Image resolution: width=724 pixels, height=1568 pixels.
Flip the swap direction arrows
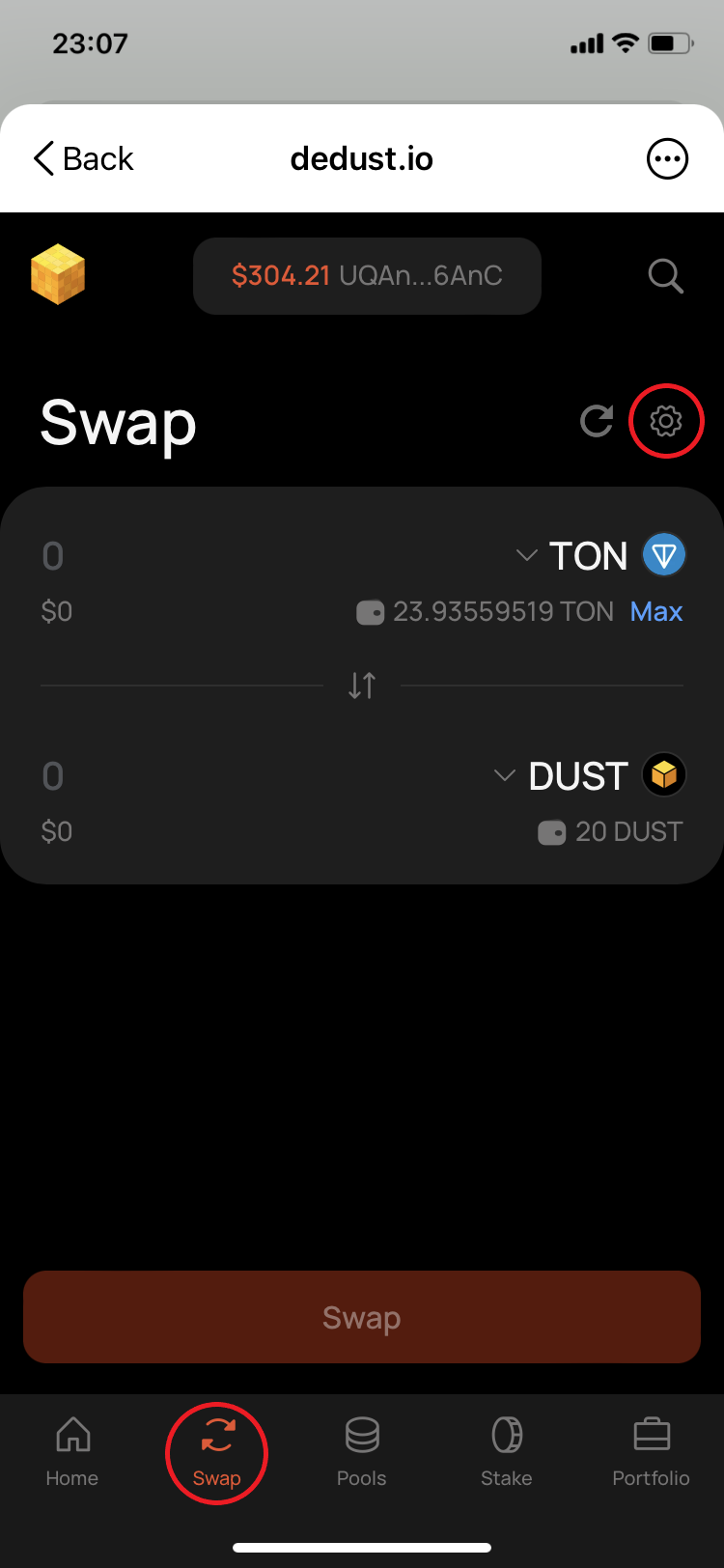[x=362, y=686]
